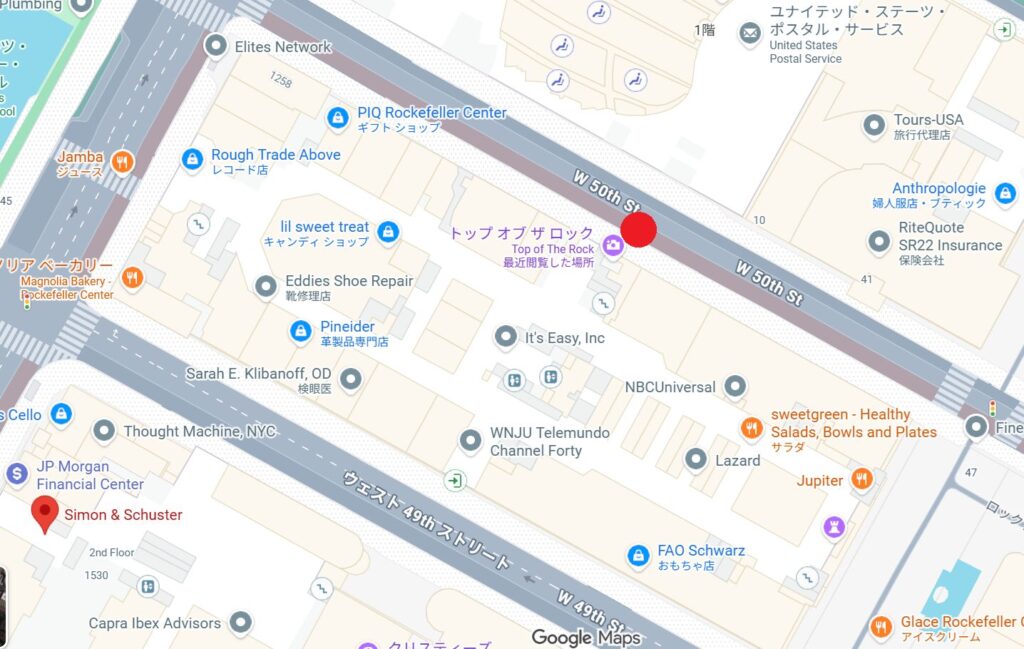The width and height of the screenshot is (1024, 649).
Task: Open the Jupiter restaurant pin
Action: pos(862,479)
